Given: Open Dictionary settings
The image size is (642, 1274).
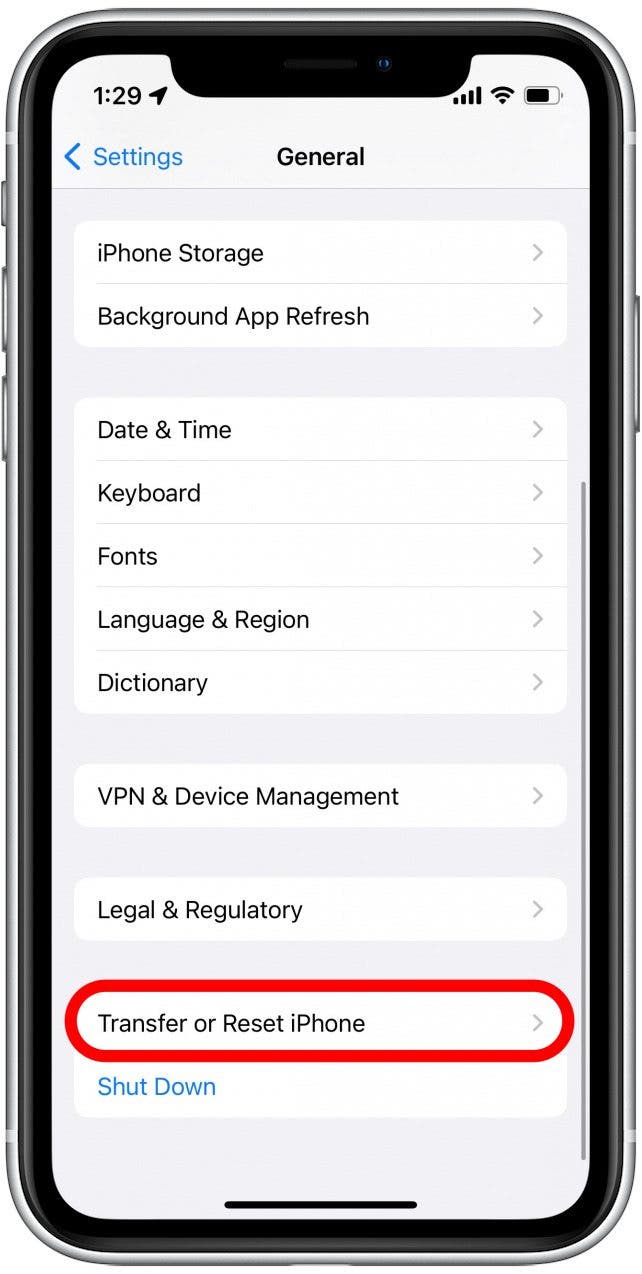Looking at the screenshot, I should click(320, 683).
